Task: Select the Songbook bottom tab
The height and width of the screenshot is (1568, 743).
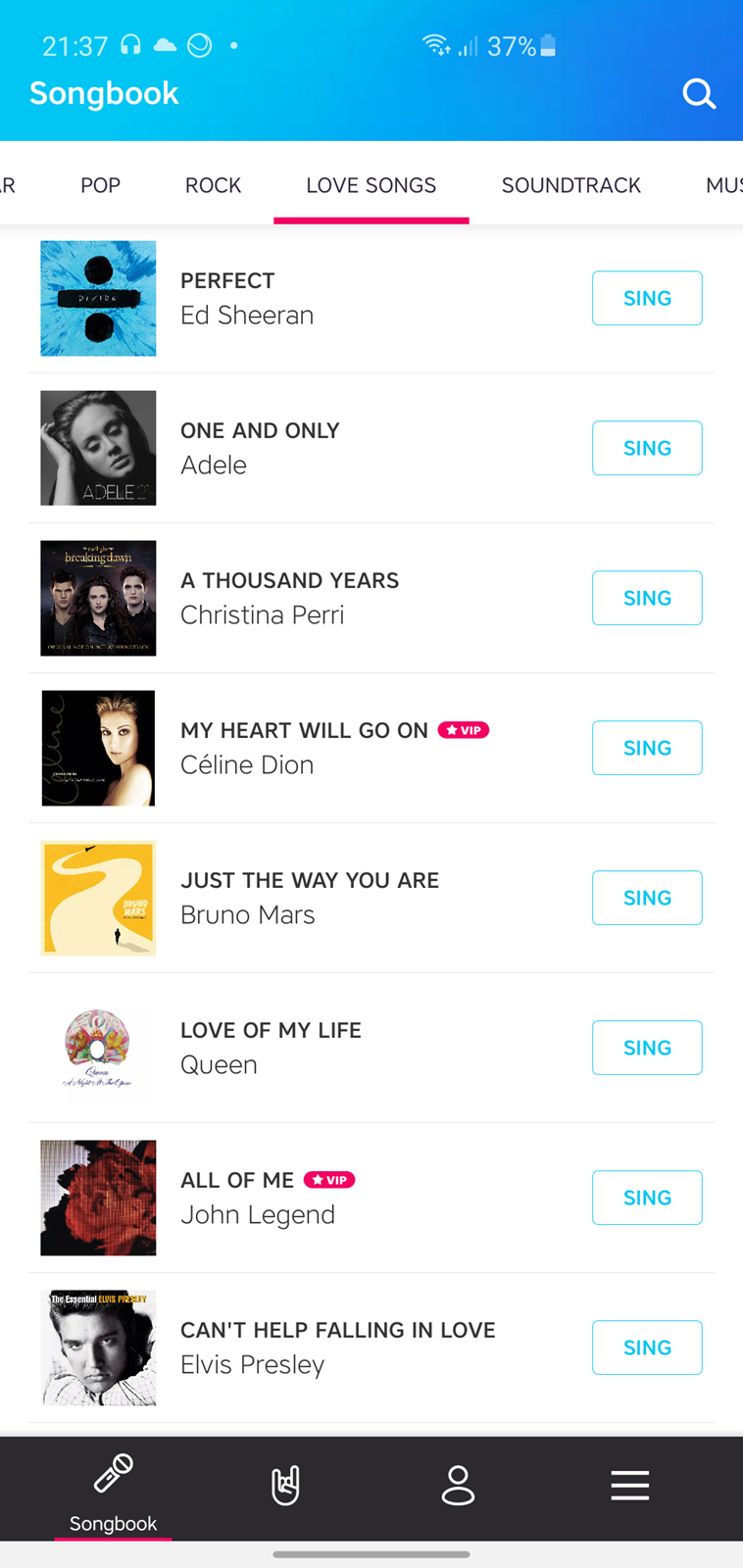Action: (113, 1492)
